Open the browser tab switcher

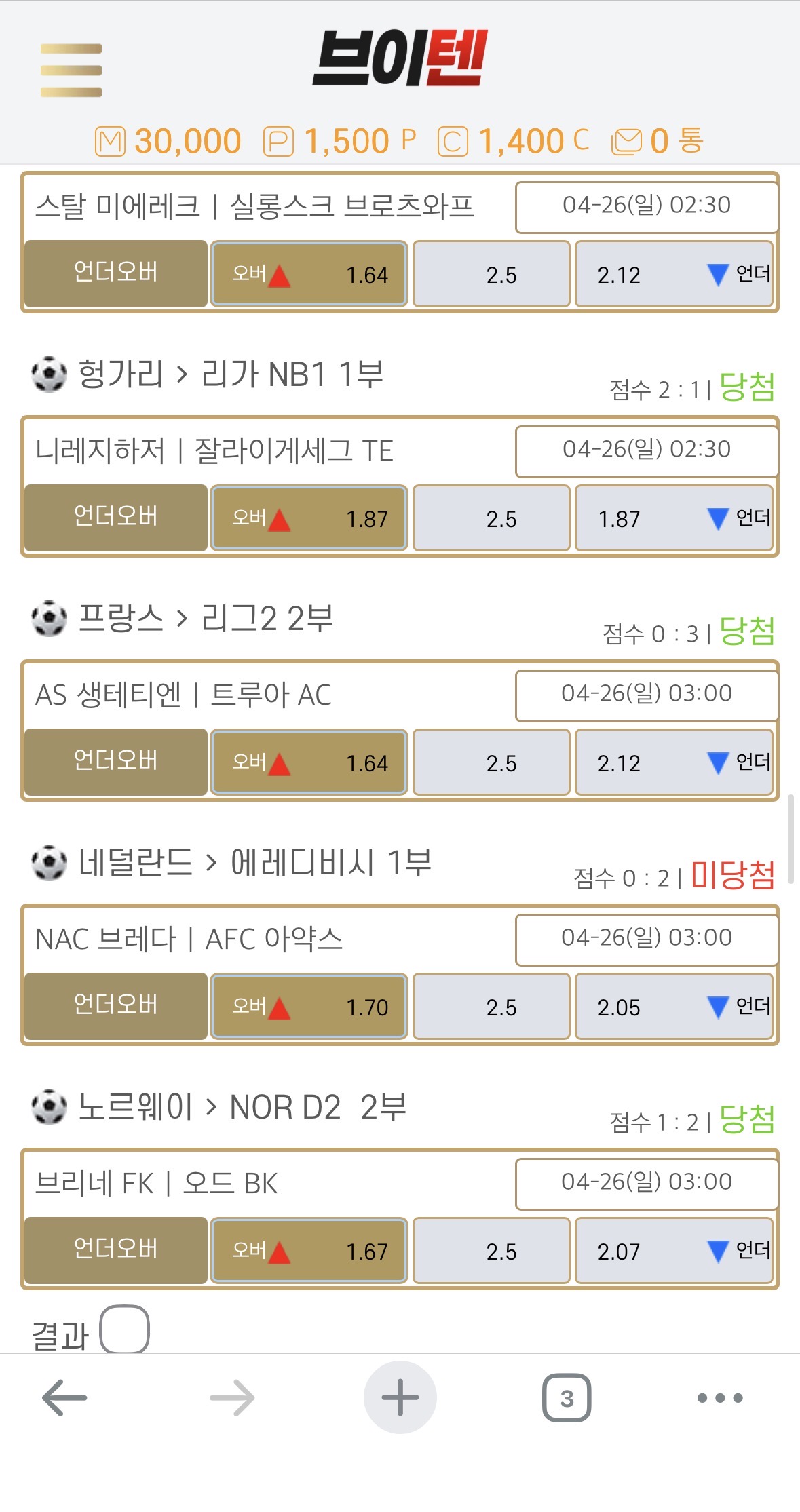pos(567,1397)
